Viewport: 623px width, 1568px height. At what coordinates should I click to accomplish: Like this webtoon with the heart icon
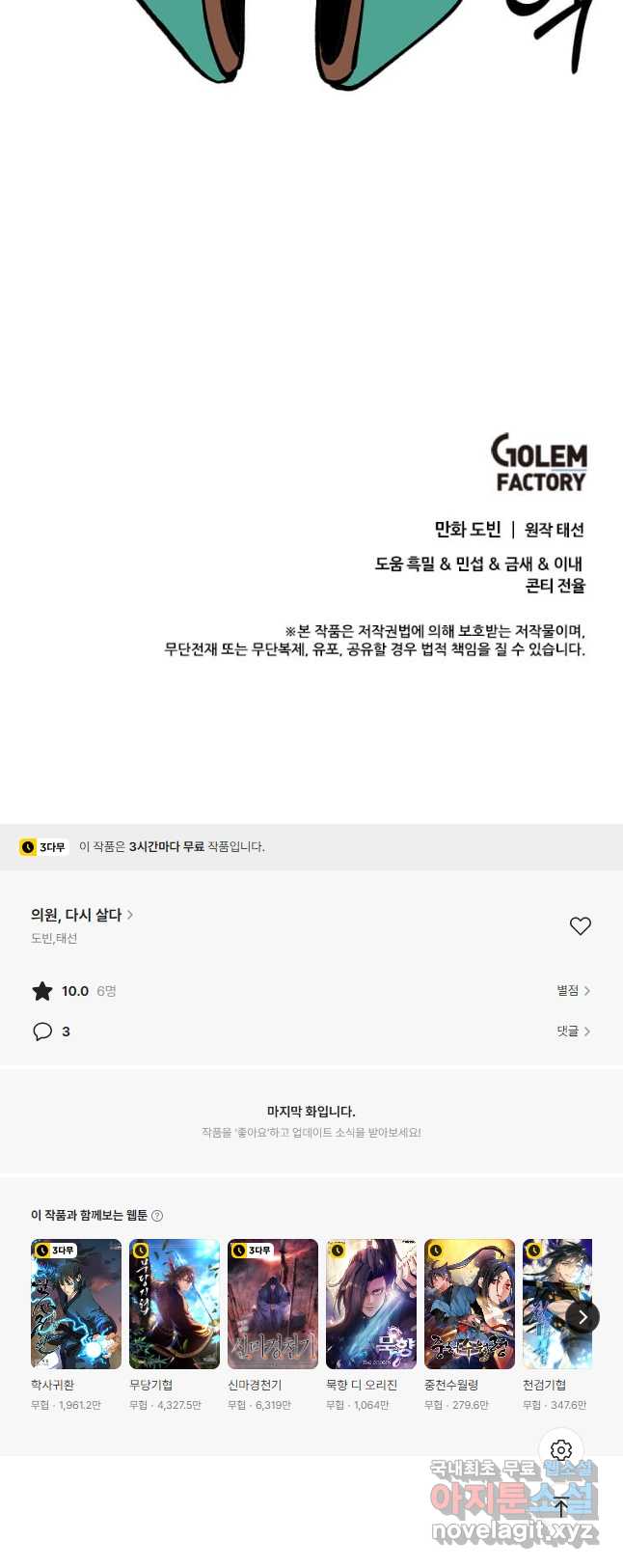[x=580, y=925]
